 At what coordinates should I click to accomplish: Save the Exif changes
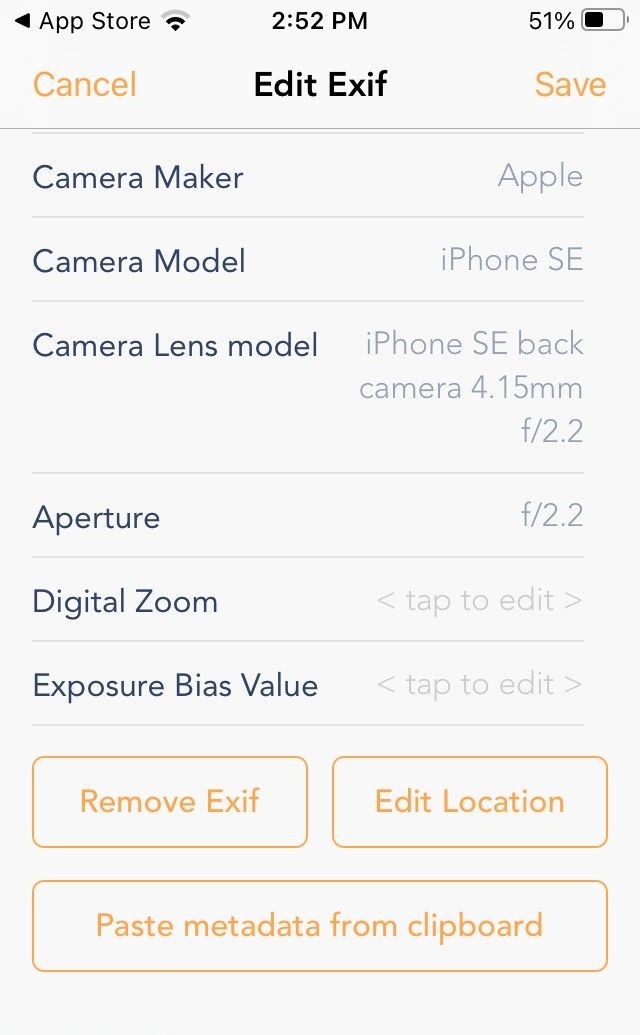pos(570,85)
